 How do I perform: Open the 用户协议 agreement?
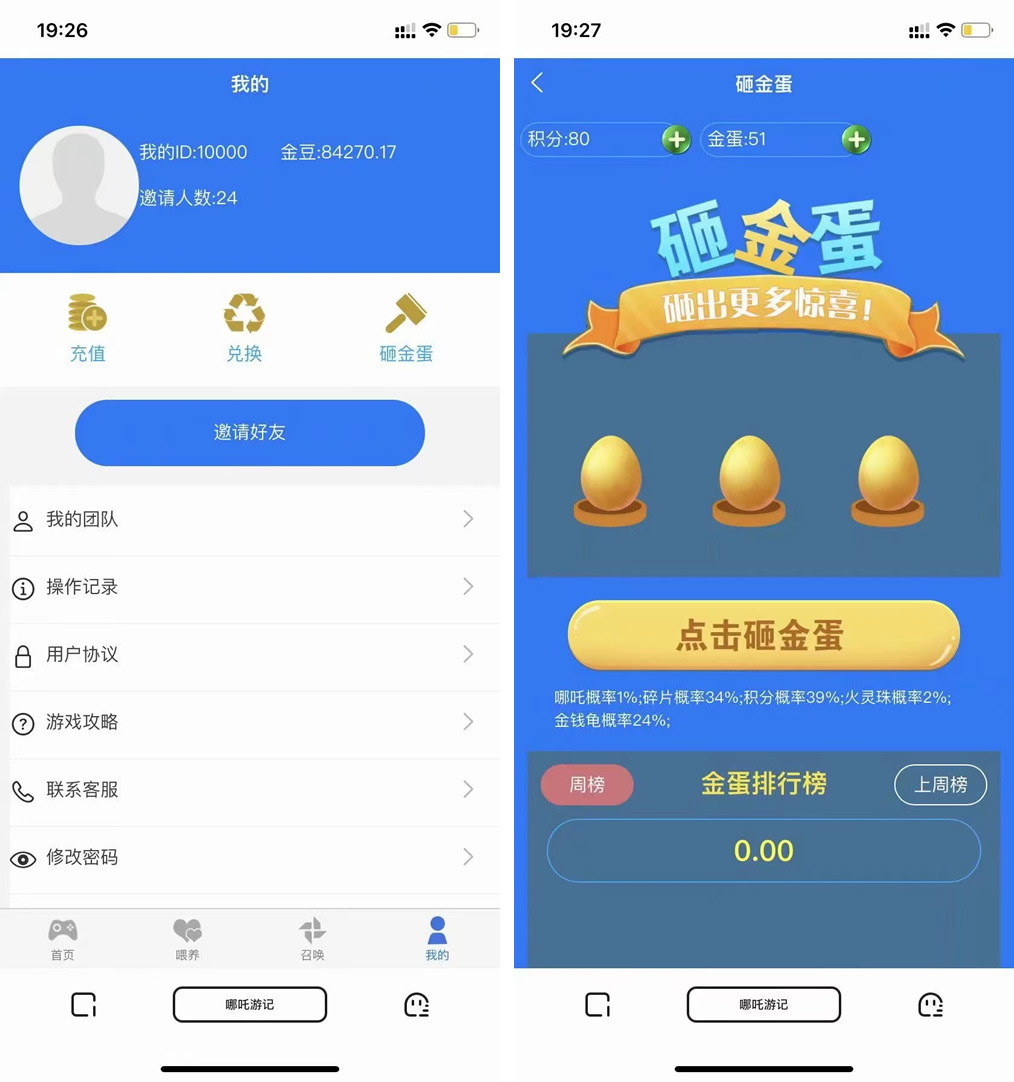click(x=250, y=655)
